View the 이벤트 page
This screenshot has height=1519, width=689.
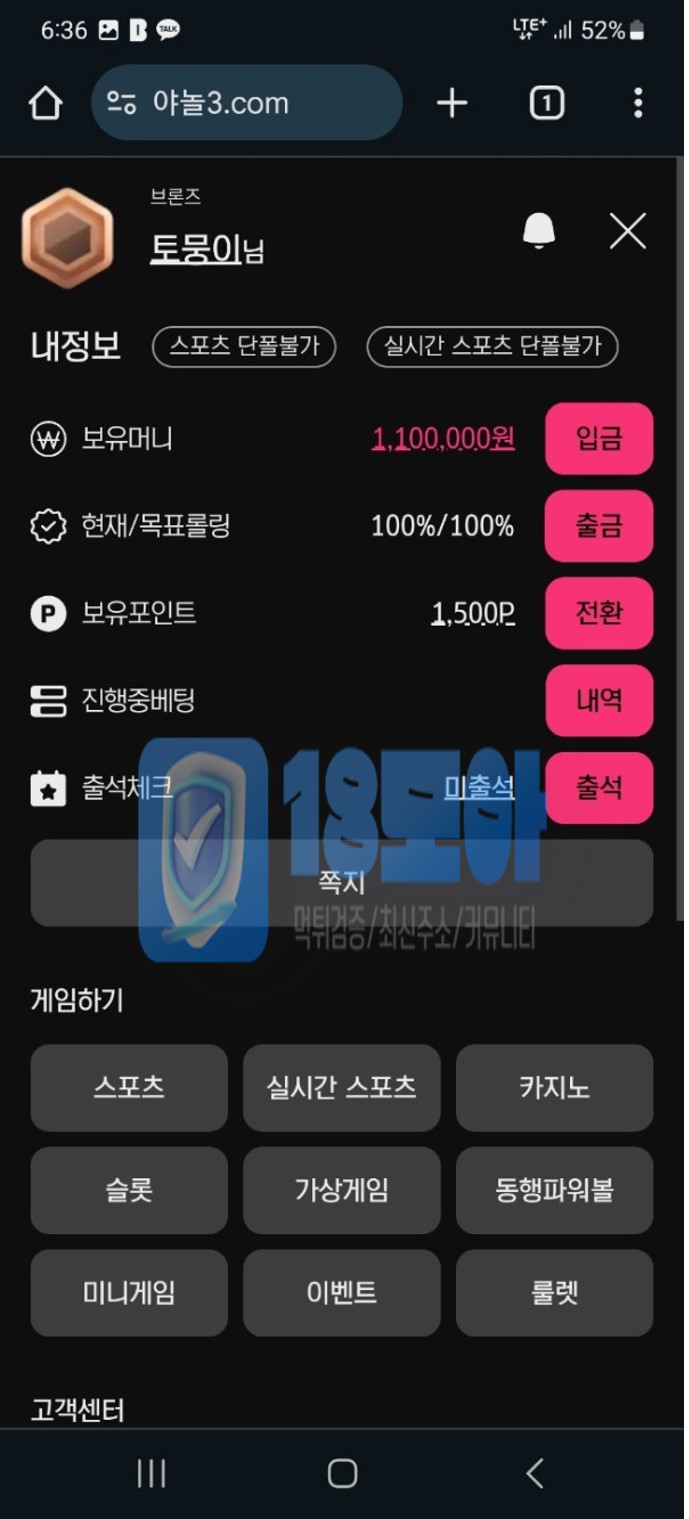point(341,1293)
